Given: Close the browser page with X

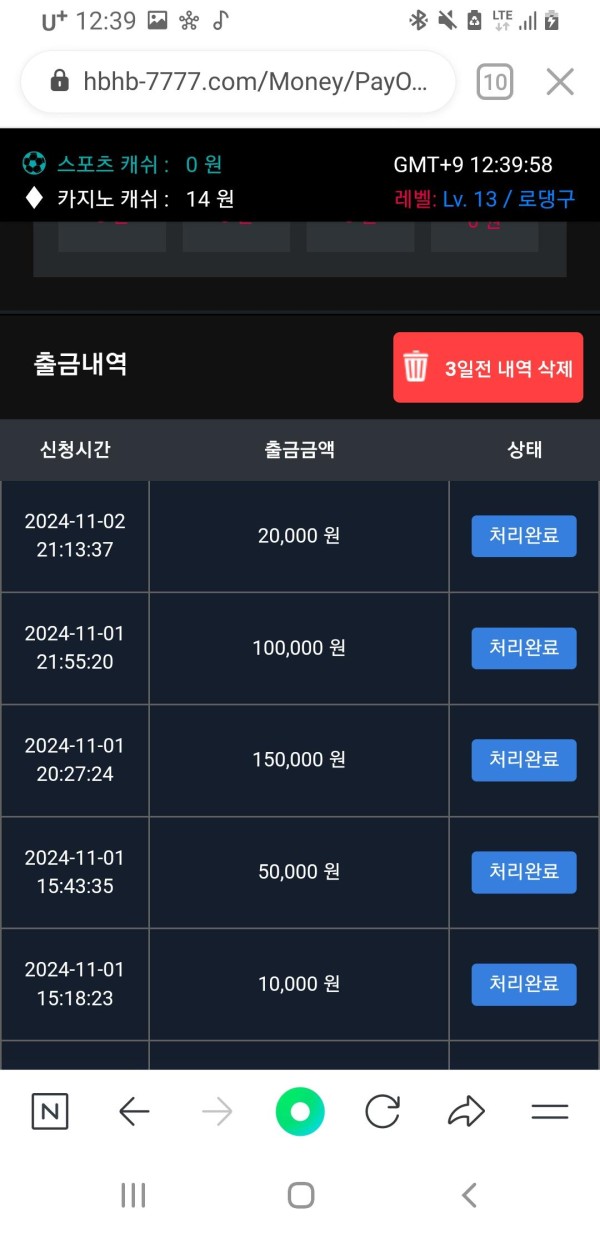Looking at the screenshot, I should coord(560,82).
